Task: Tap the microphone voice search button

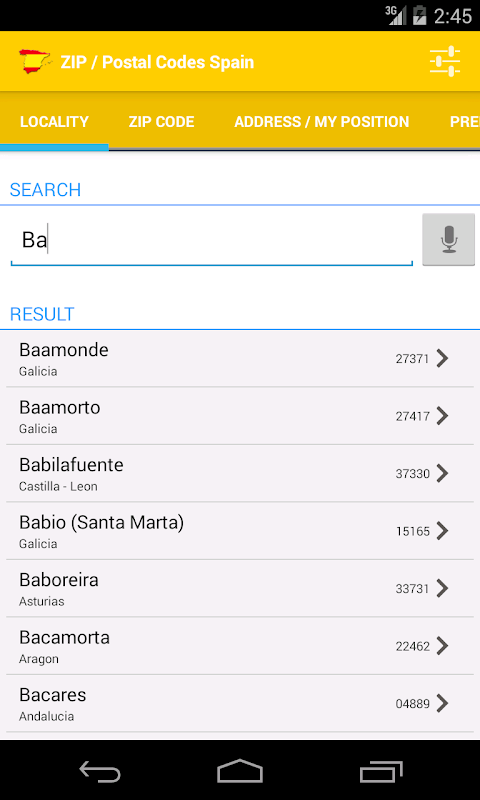Action: [448, 239]
